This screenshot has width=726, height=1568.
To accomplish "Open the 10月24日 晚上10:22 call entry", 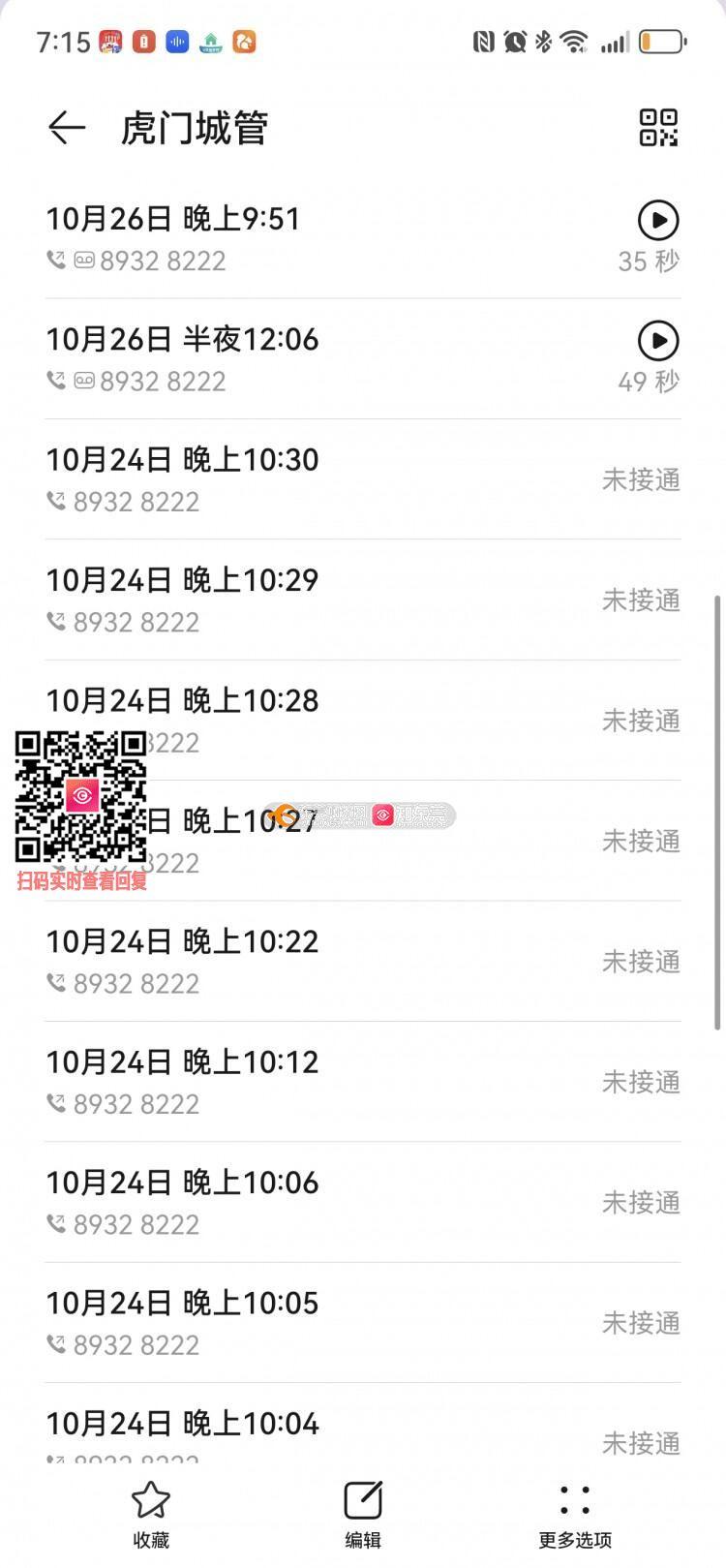I will (x=362, y=961).
